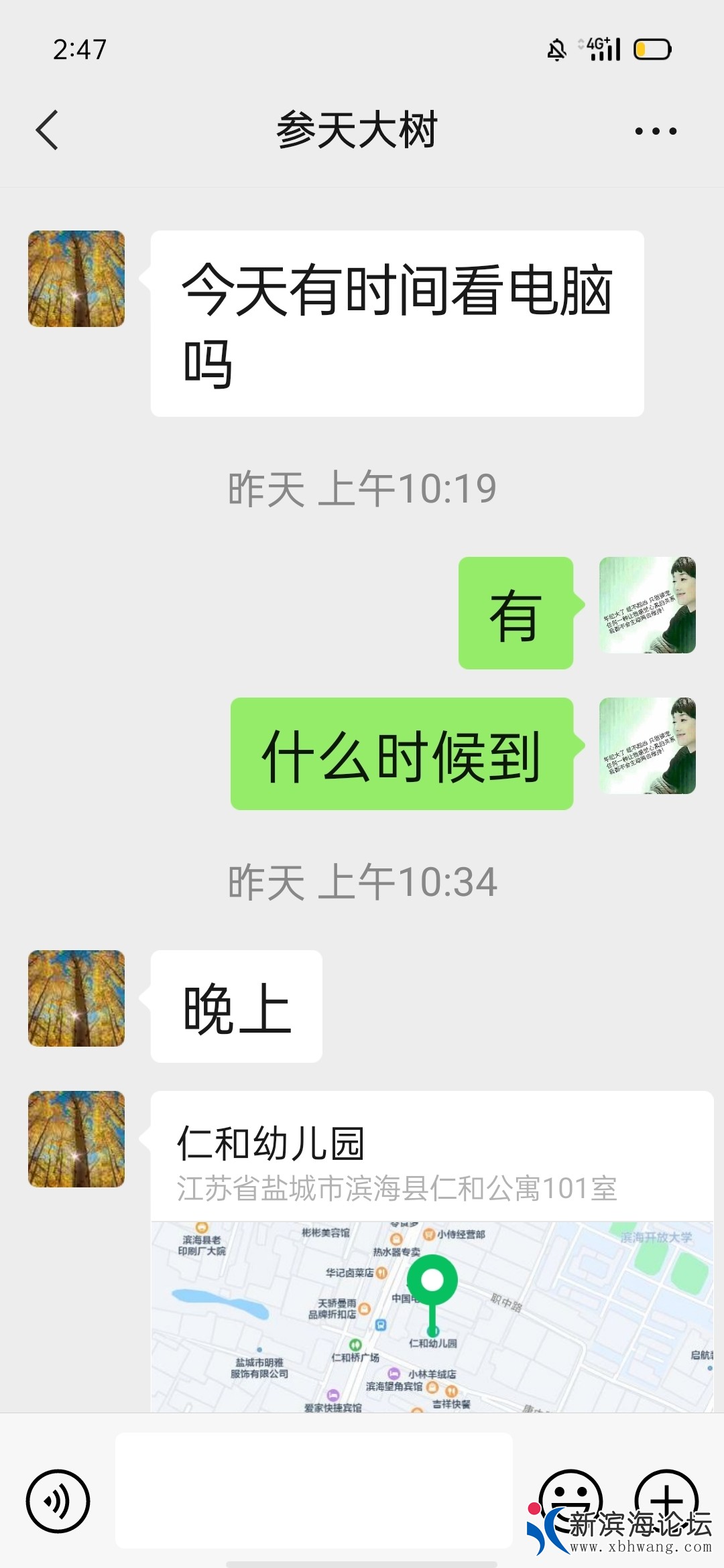Open my avatar beside 什么时候到 message
This screenshot has width=724, height=1568.
(x=647, y=746)
